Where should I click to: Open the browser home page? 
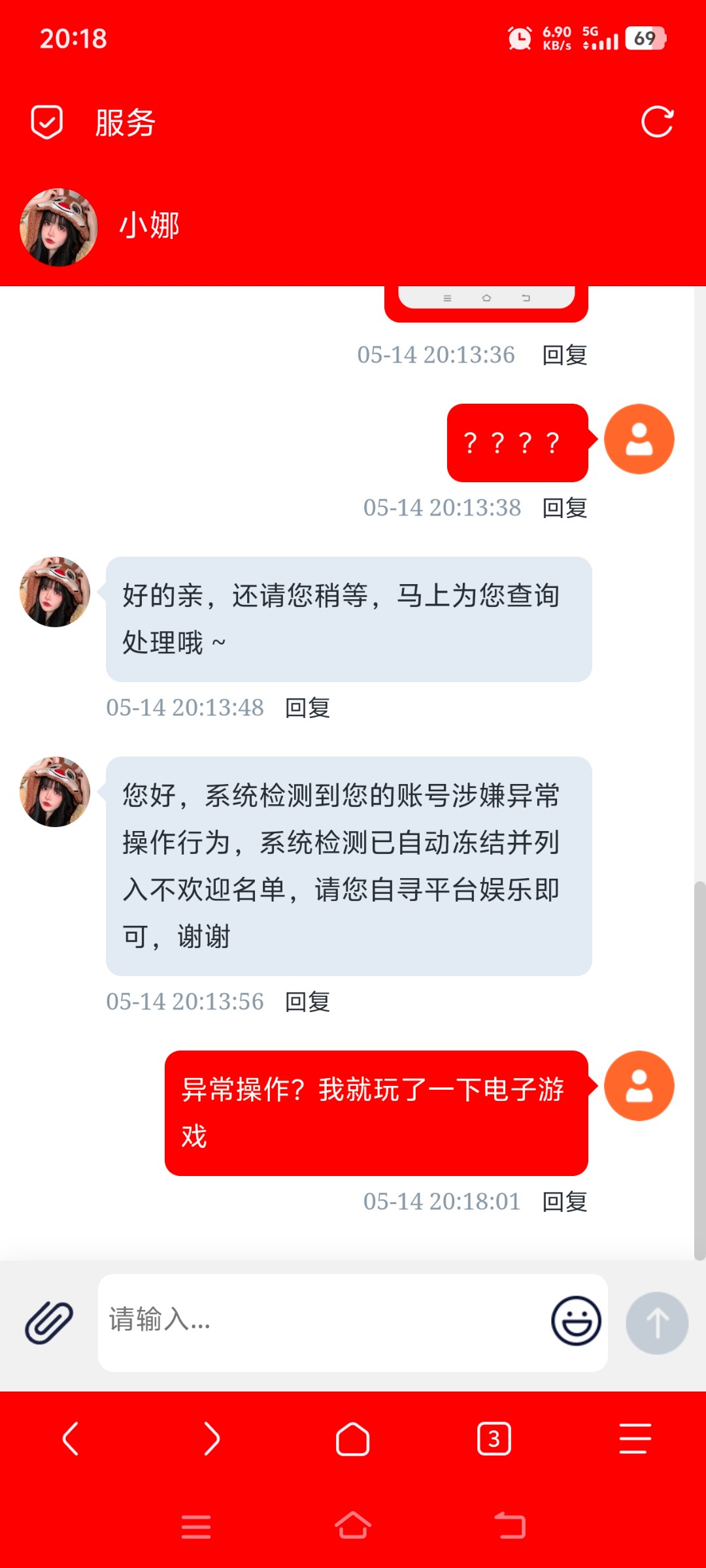(353, 1439)
